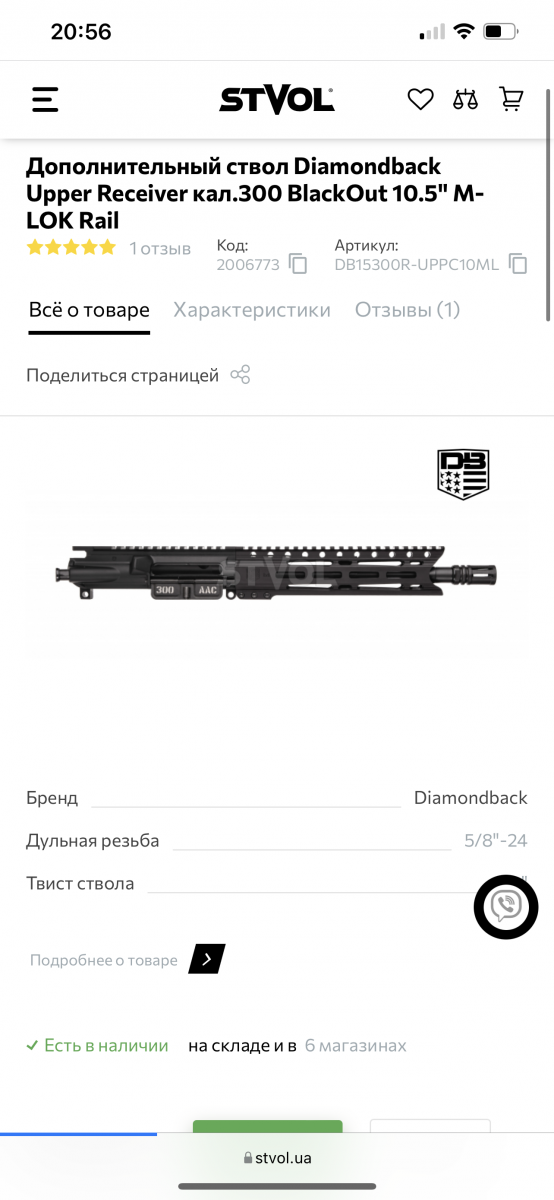Viewport: 554px width, 1200px height.
Task: Open Подробнее о товаре details
Action: point(127,960)
